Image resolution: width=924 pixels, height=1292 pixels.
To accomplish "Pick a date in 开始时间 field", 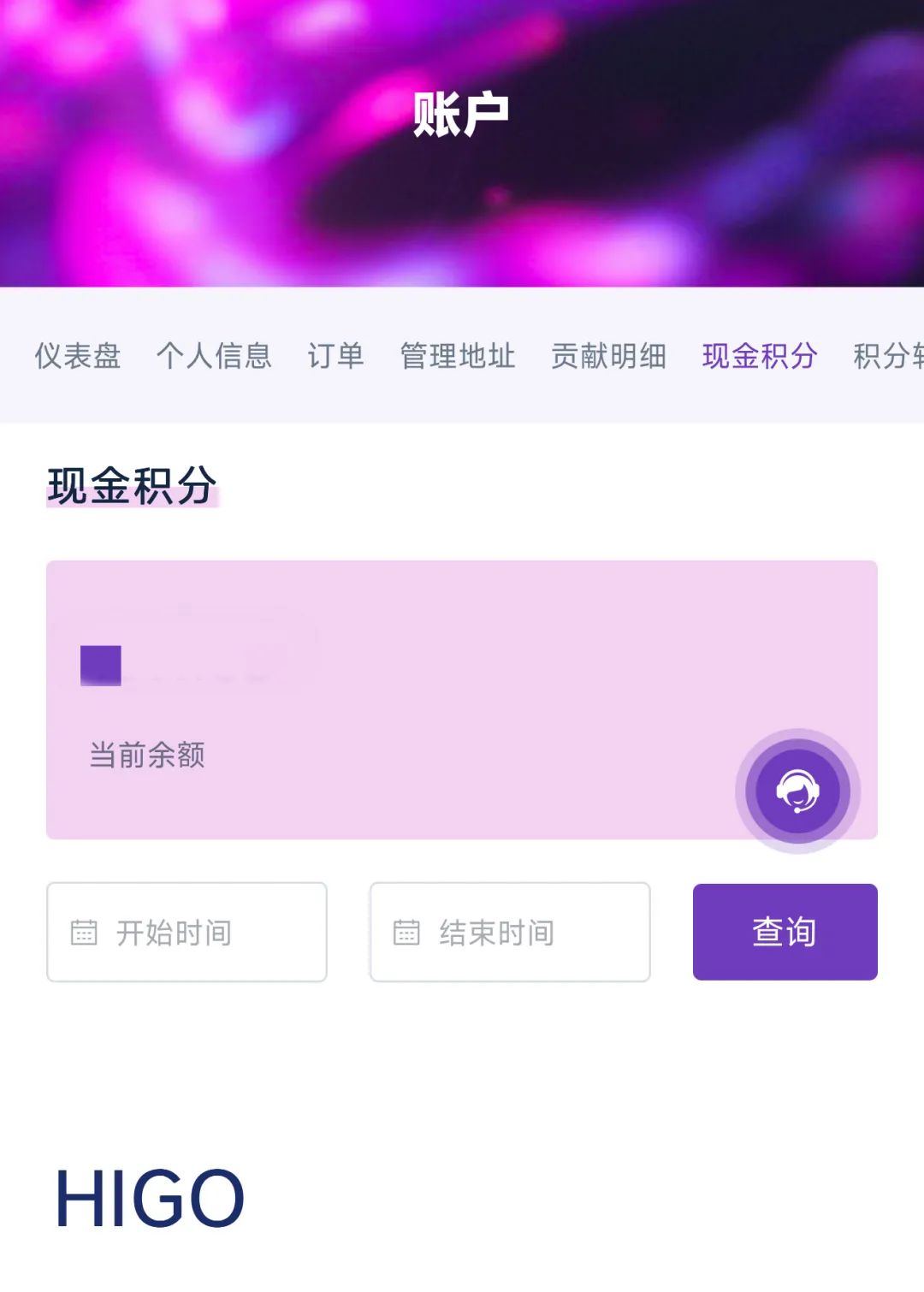I will [x=187, y=933].
